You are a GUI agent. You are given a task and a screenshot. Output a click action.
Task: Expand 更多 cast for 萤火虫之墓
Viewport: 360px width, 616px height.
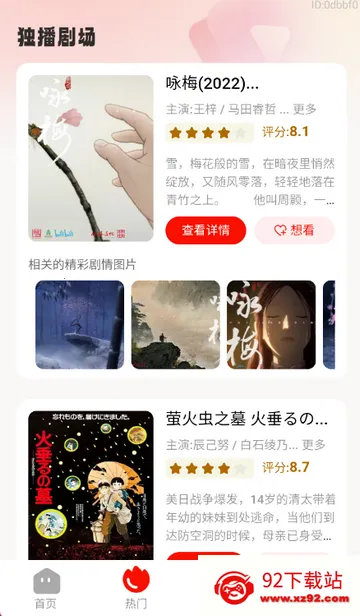pyautogui.click(x=314, y=445)
